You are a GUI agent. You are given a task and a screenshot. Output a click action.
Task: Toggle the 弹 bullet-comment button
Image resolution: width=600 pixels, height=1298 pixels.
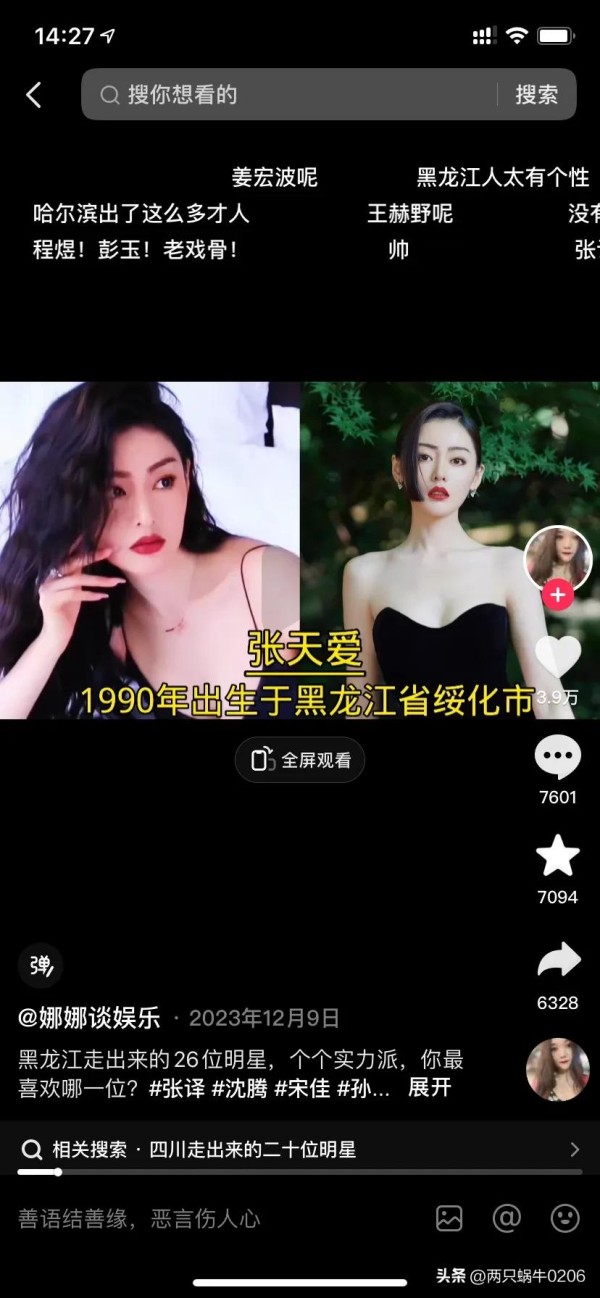click(40, 965)
